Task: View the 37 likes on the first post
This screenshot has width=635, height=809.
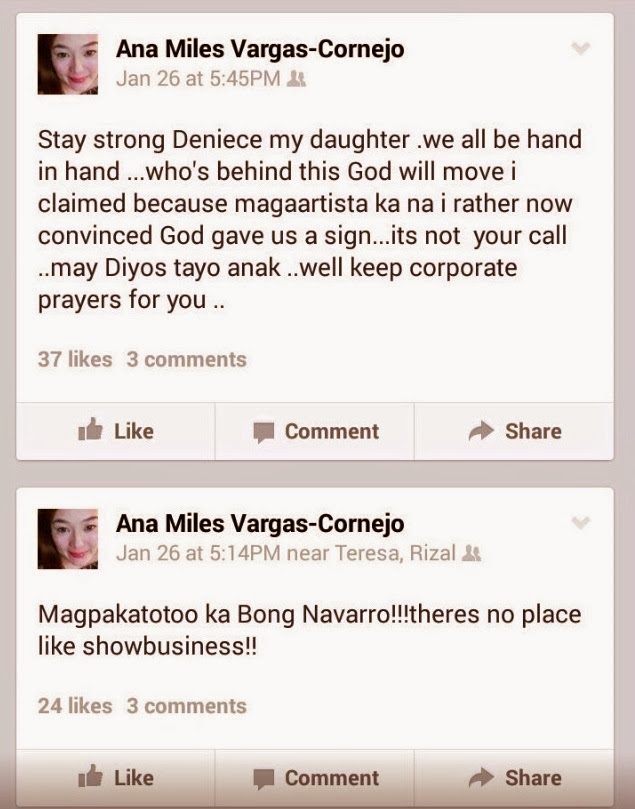Action: tap(75, 359)
